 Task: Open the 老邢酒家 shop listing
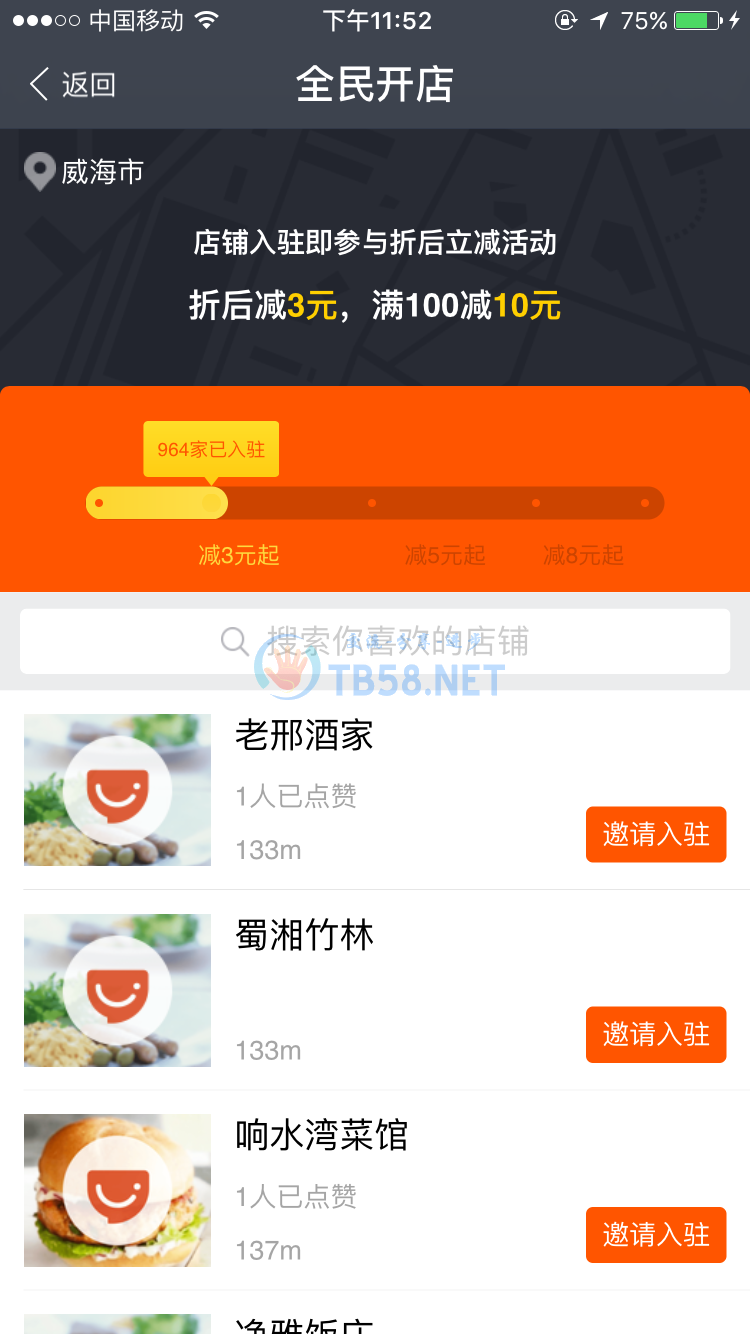pyautogui.click(x=304, y=736)
